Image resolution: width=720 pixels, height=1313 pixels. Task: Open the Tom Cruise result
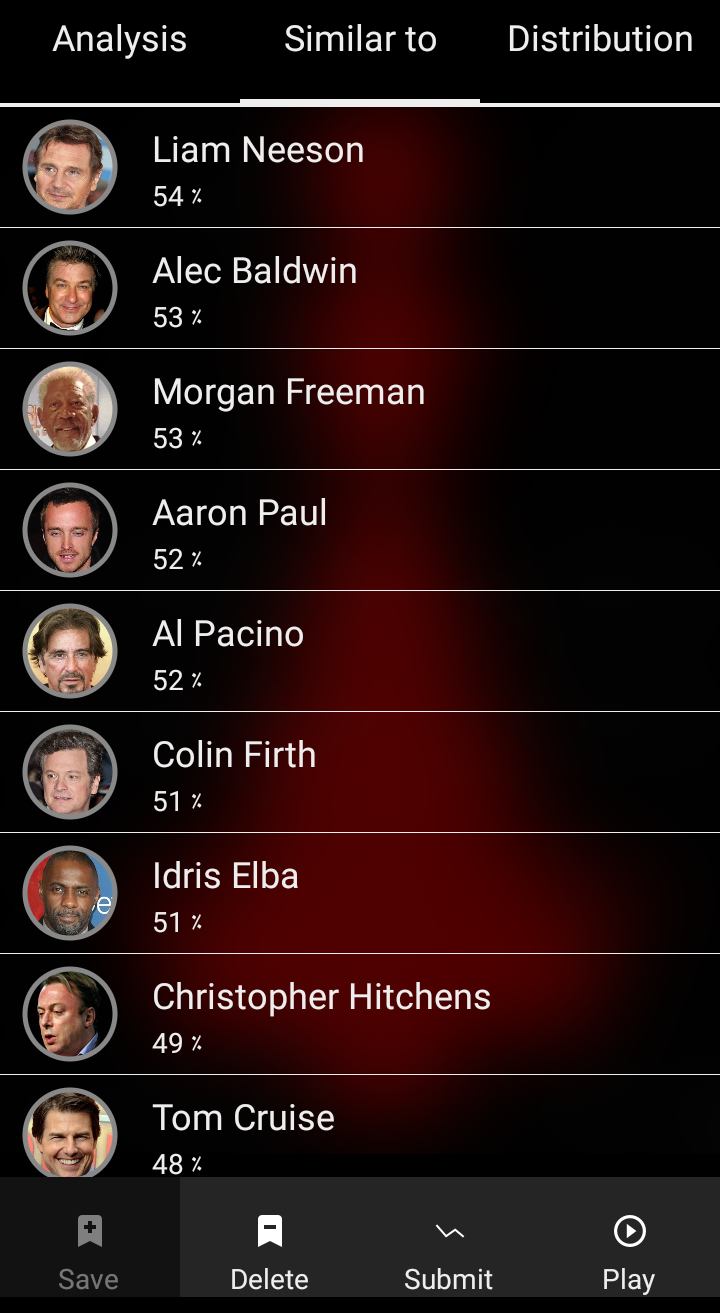[x=360, y=1126]
